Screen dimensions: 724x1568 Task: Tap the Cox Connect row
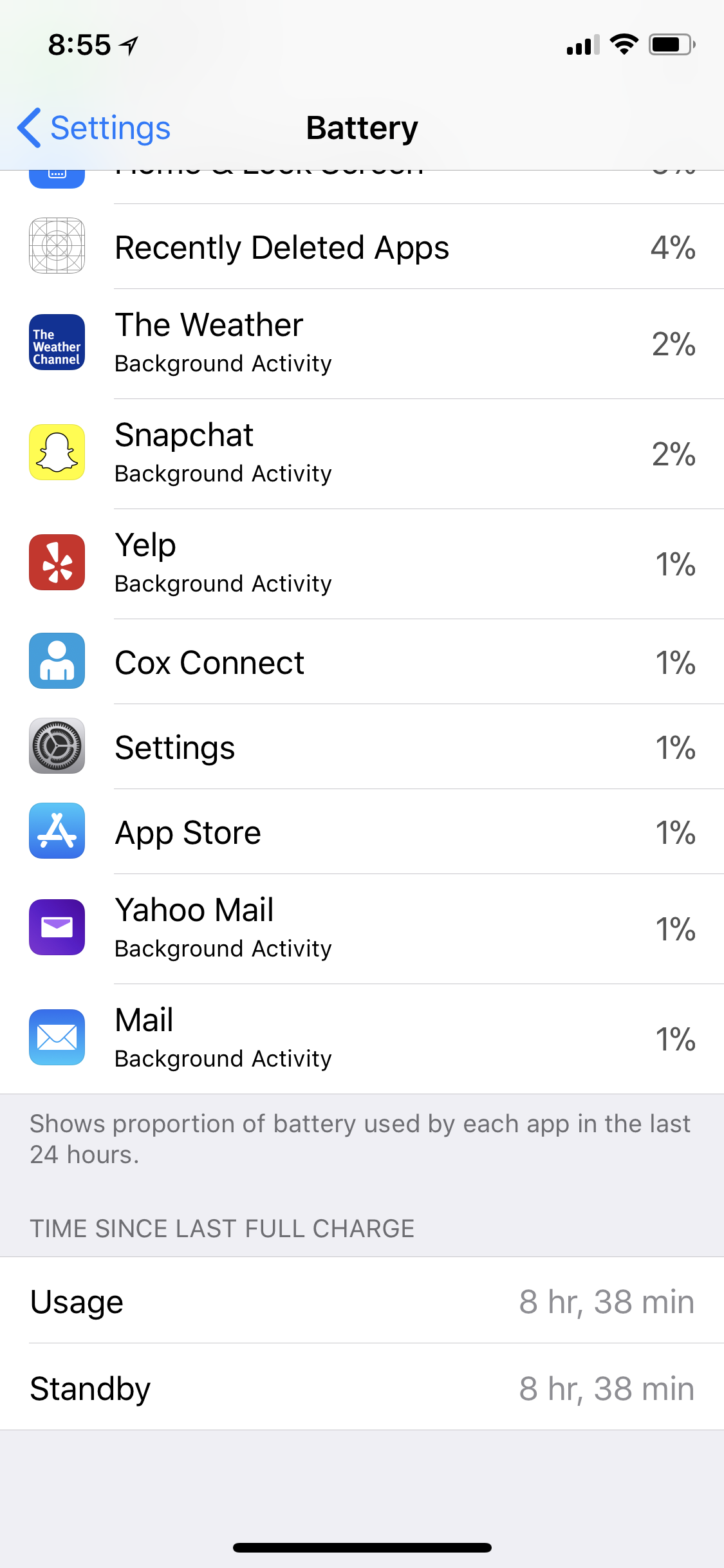pyautogui.click(x=362, y=662)
